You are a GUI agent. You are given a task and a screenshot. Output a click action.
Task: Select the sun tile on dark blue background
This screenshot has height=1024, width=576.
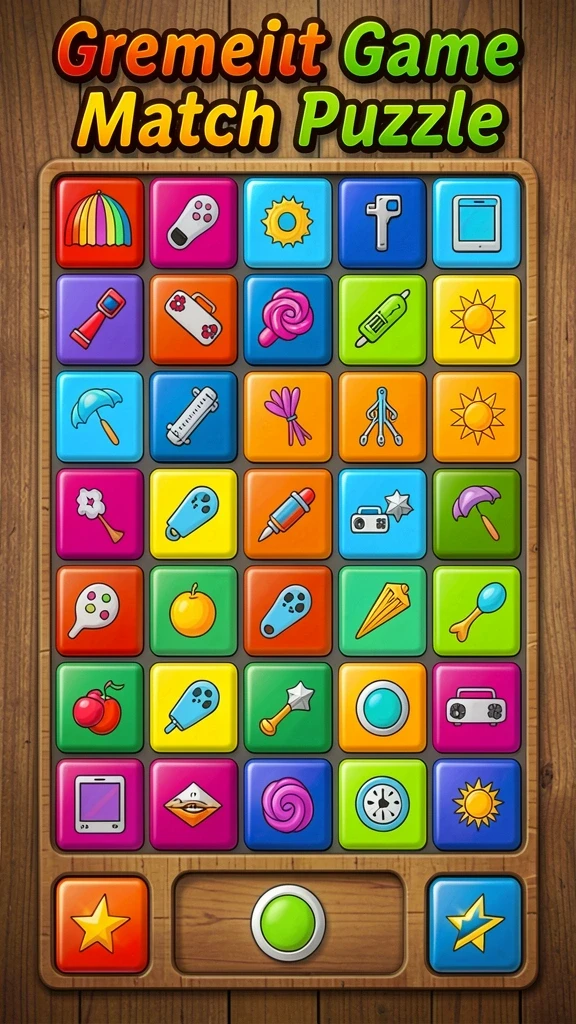tap(477, 804)
